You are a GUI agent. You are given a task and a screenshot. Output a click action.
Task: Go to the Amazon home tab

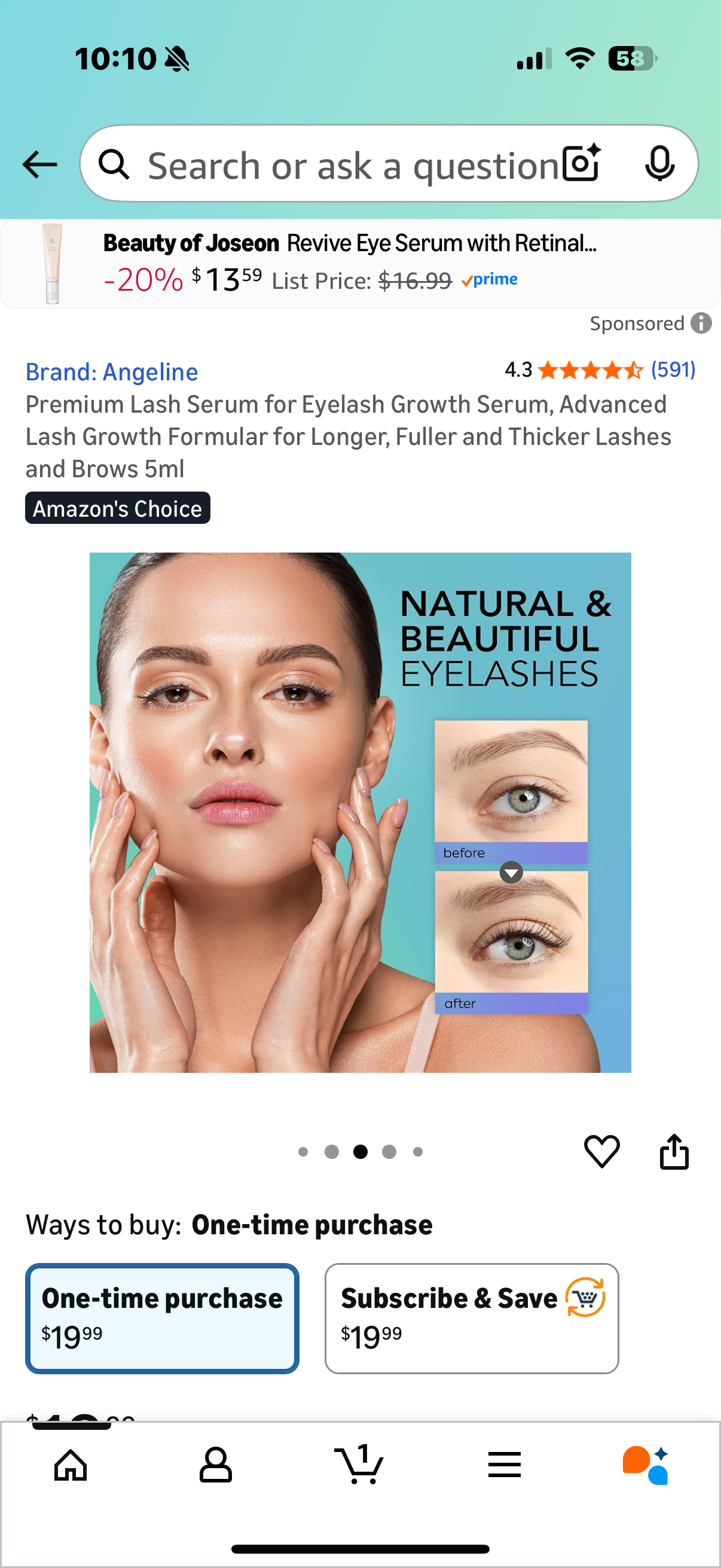[x=71, y=1464]
